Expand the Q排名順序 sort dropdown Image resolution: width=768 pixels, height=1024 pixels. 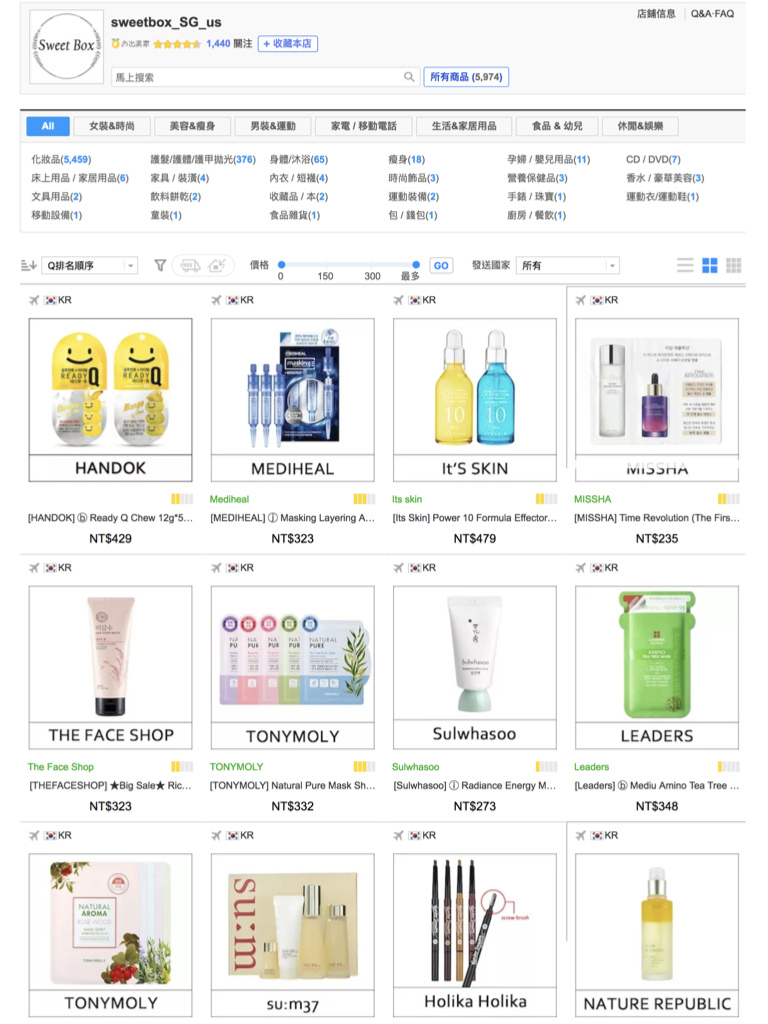tap(89, 265)
